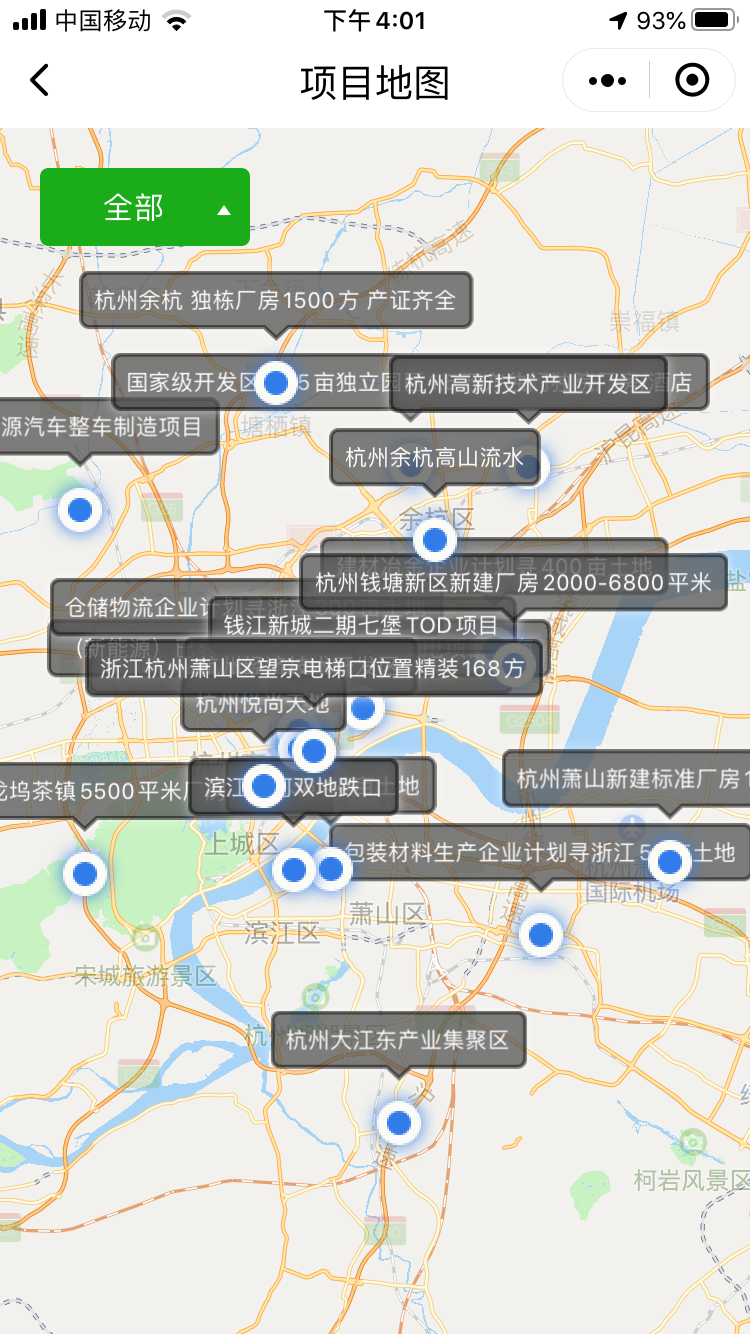Open the 杭州余杭高山流水 project callout
Screen dimensions: 750x1334
[434, 458]
